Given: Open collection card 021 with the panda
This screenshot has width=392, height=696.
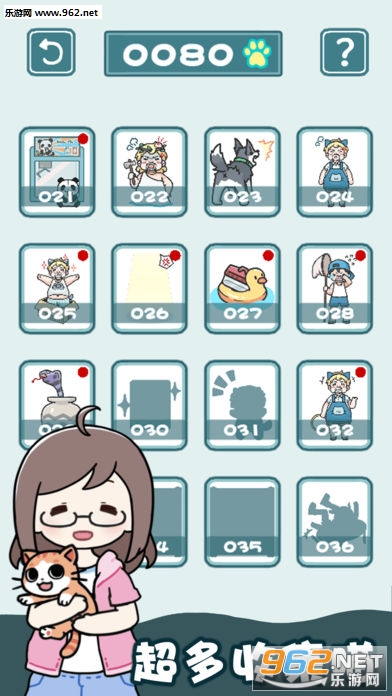Looking at the screenshot, I should (x=57, y=172).
